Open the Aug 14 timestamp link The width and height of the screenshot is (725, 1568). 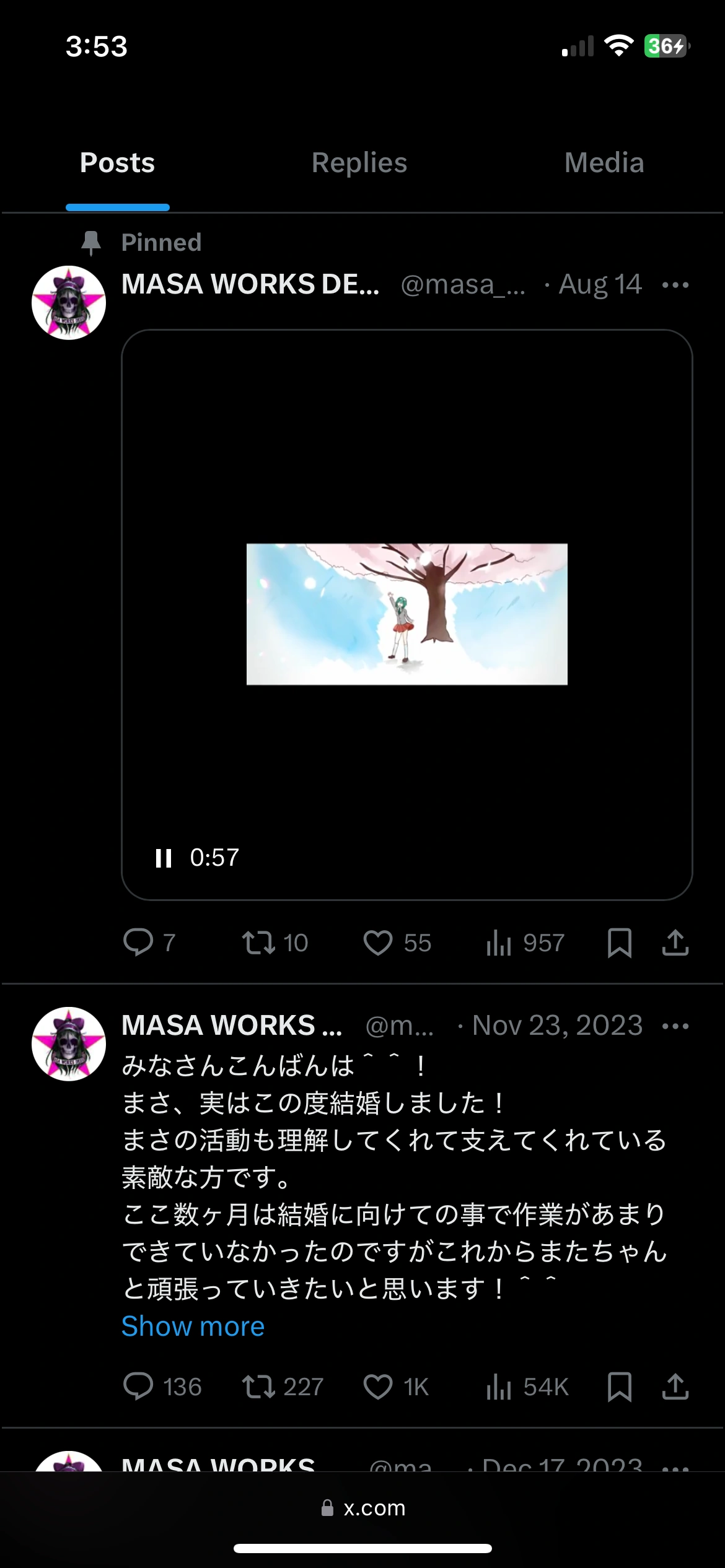pos(599,285)
